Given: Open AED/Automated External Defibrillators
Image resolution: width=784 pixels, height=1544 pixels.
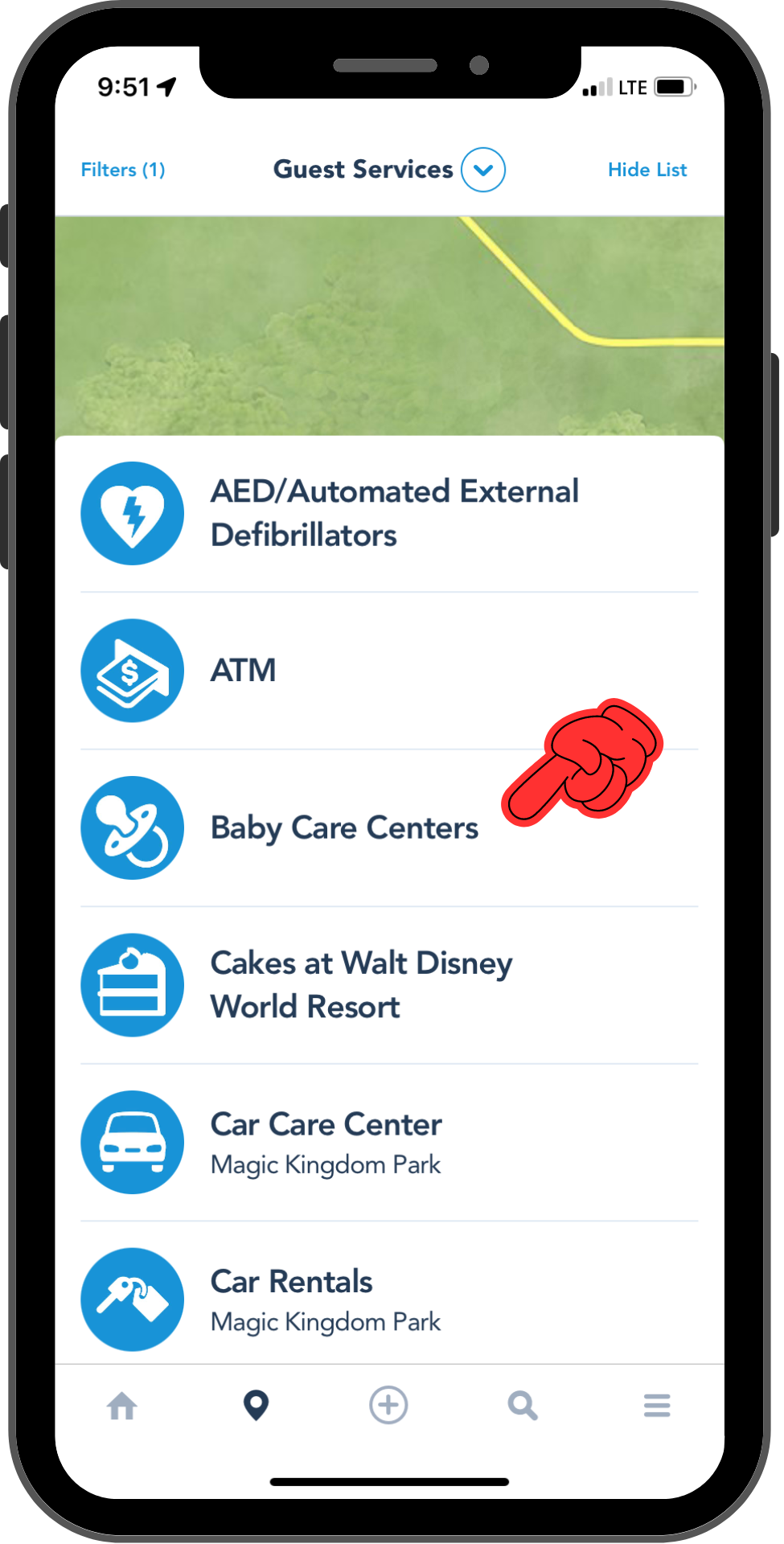Looking at the screenshot, I should pyautogui.click(x=389, y=514).
